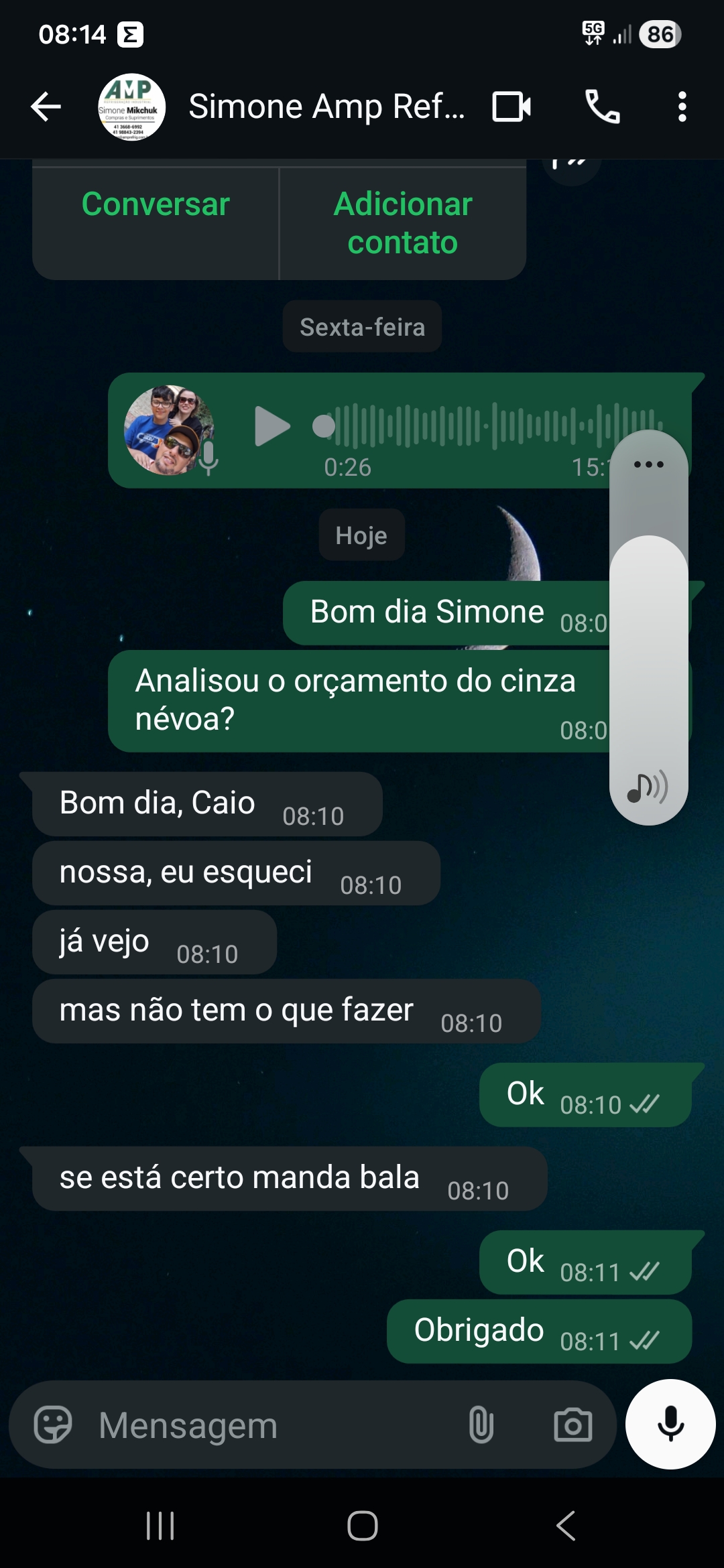The height and width of the screenshot is (1568, 724).
Task: Tap the Conversar button
Action: [x=156, y=205]
